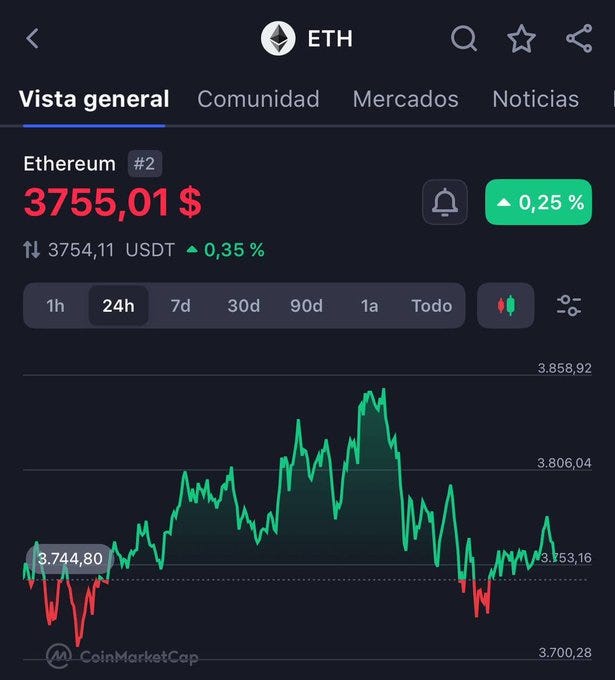Show the Todo full history range

(431, 306)
